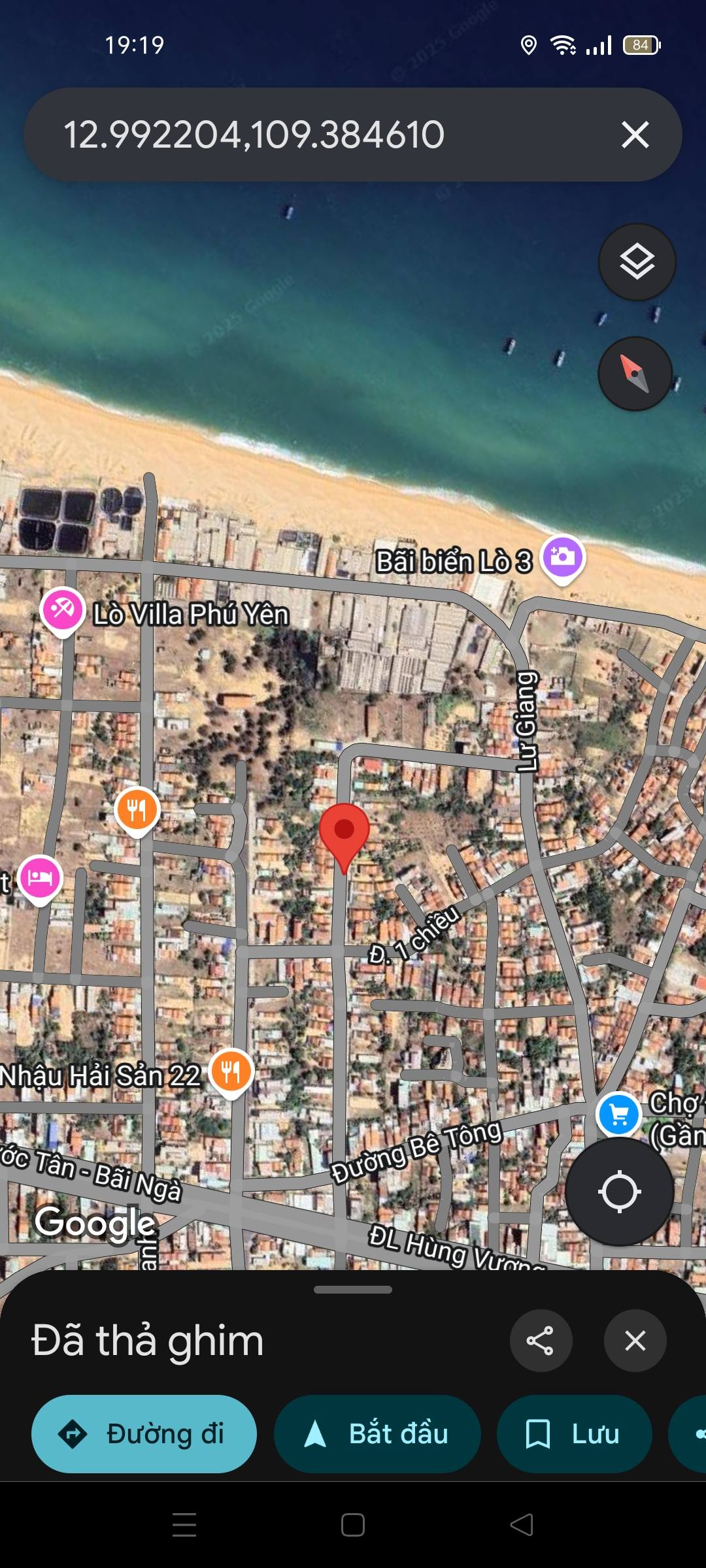Center map on my current location
The width and height of the screenshot is (706, 1568).
pos(619,1192)
